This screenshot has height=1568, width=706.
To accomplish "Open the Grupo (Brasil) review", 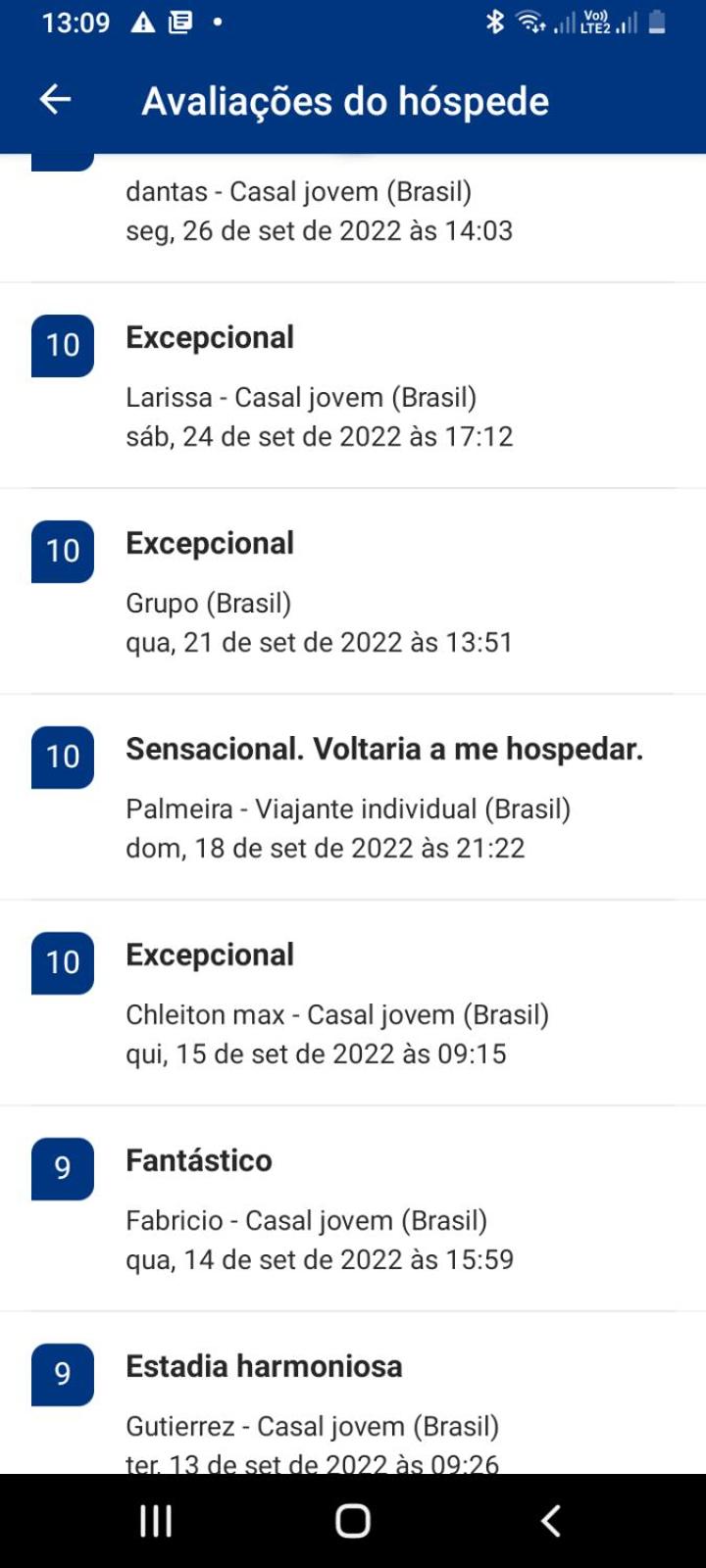I will click(x=353, y=592).
